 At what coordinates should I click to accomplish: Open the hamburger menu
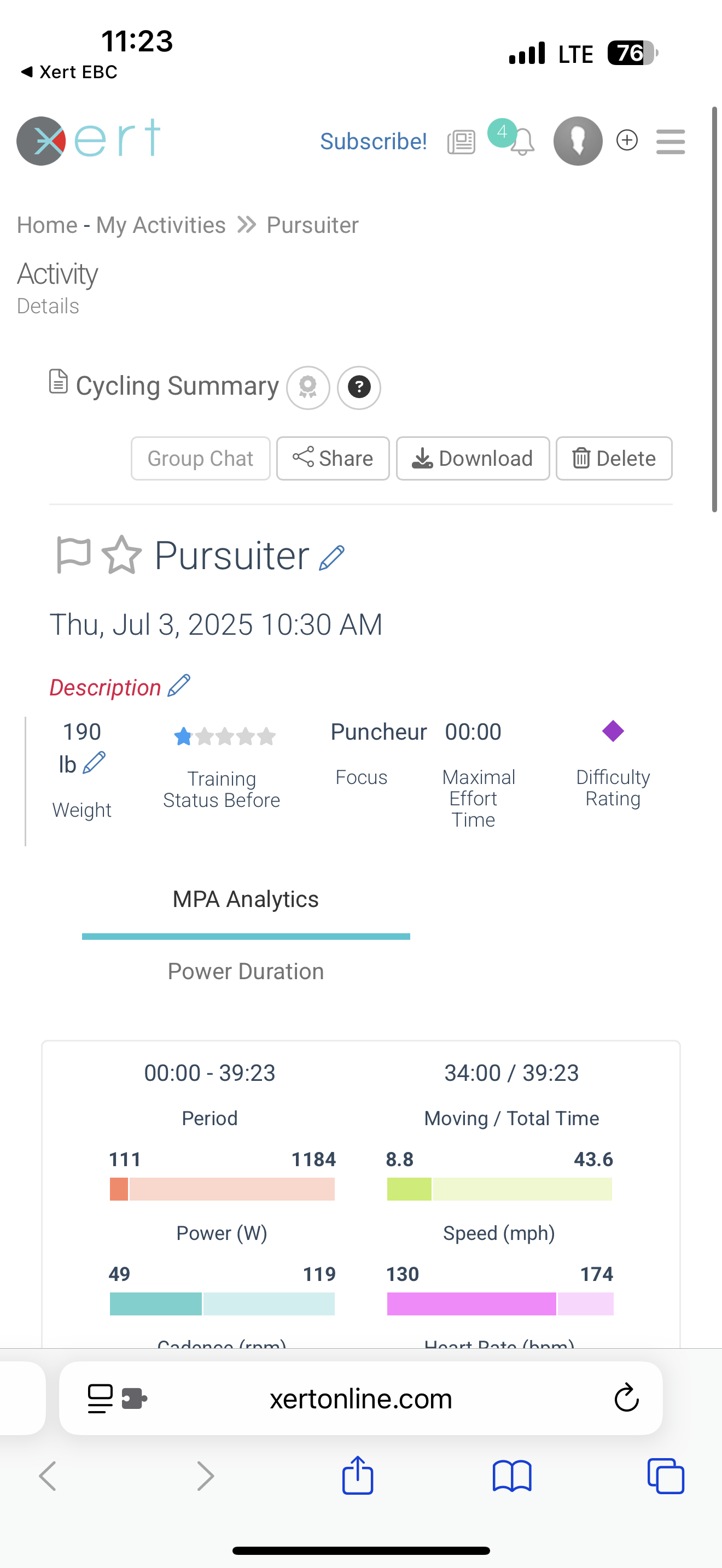(671, 142)
